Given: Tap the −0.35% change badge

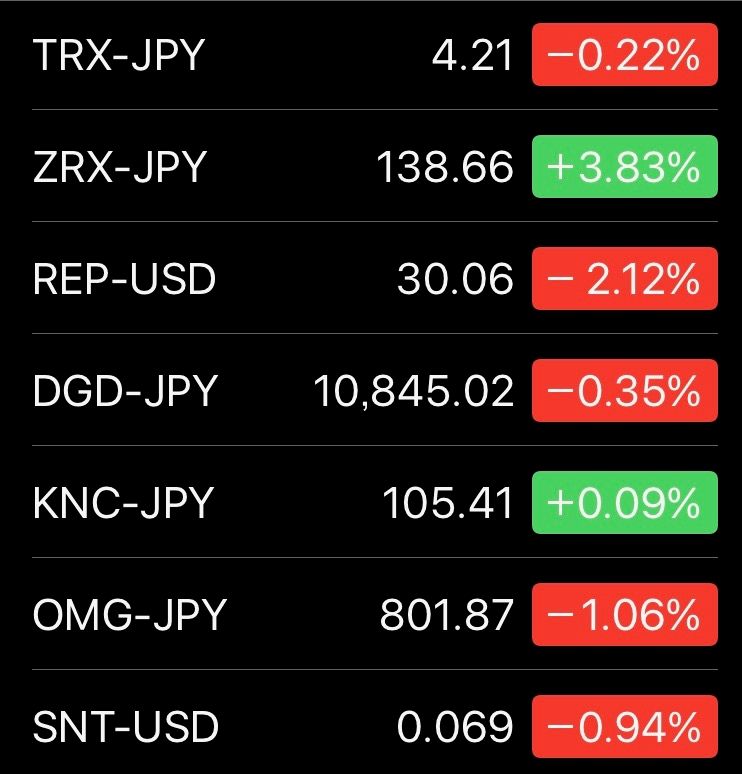Looking at the screenshot, I should tap(624, 392).
